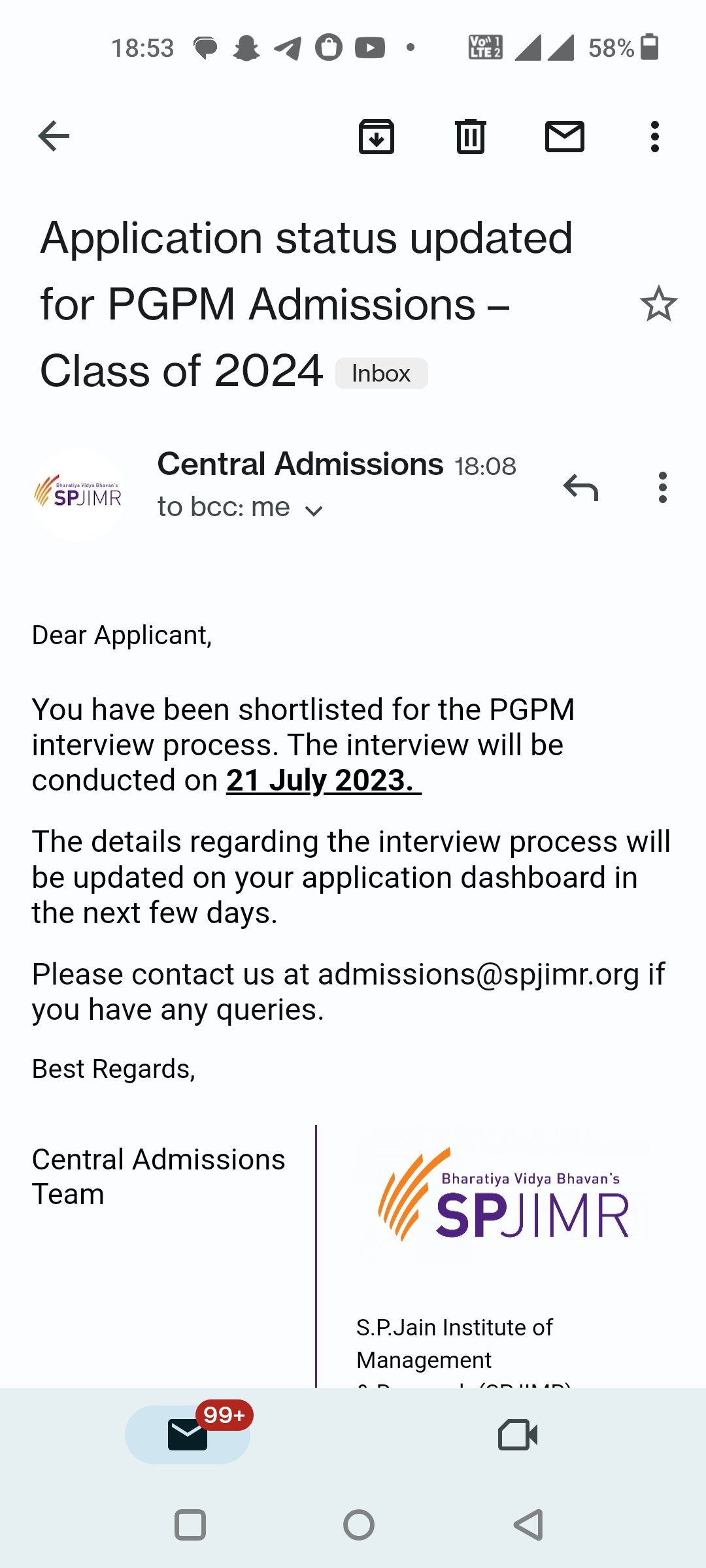This screenshot has height=1568, width=706.
Task: Expand recipient details next to 'to bcc: me'
Action: click(x=314, y=510)
